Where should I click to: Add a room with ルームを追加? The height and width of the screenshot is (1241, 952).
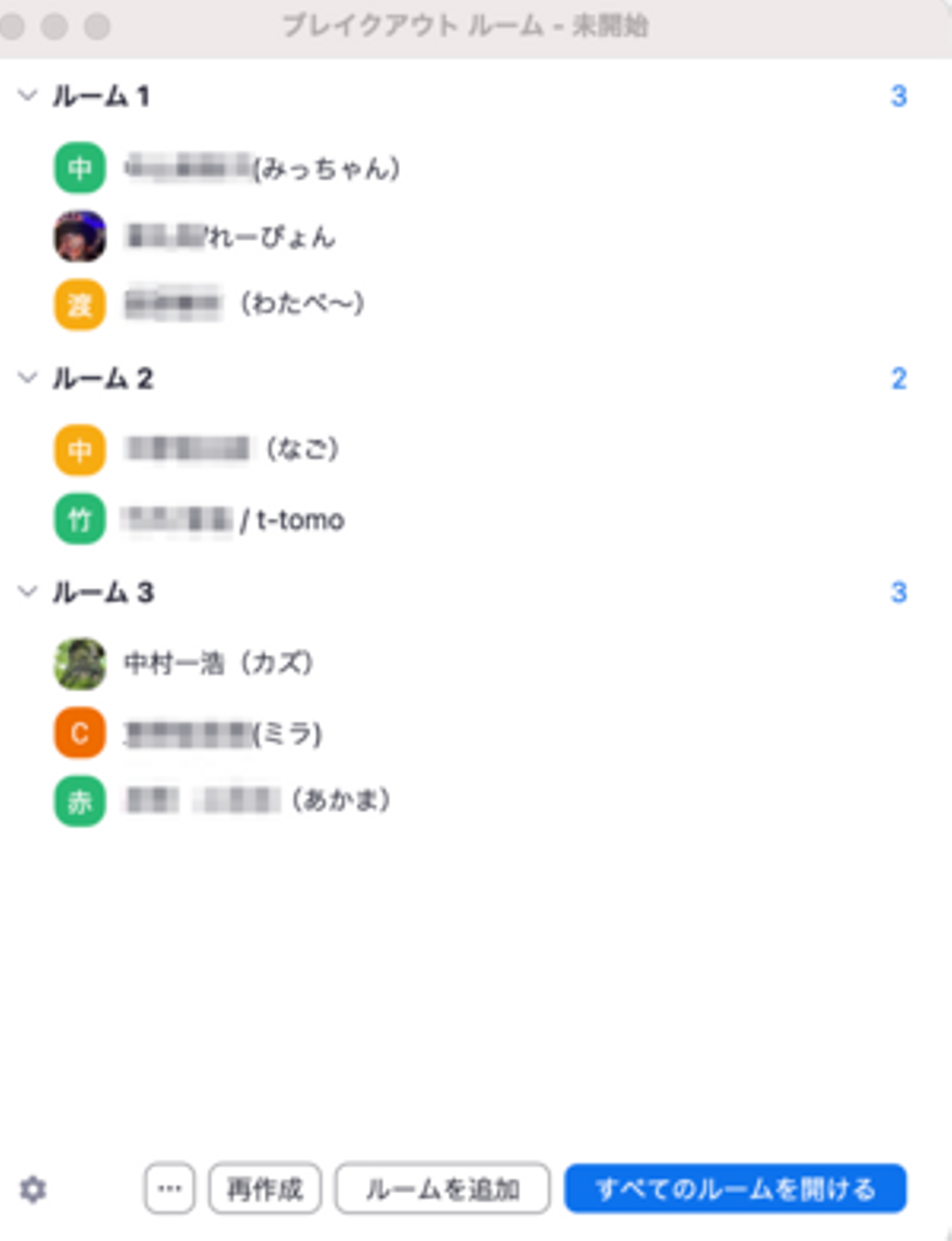tap(442, 1189)
